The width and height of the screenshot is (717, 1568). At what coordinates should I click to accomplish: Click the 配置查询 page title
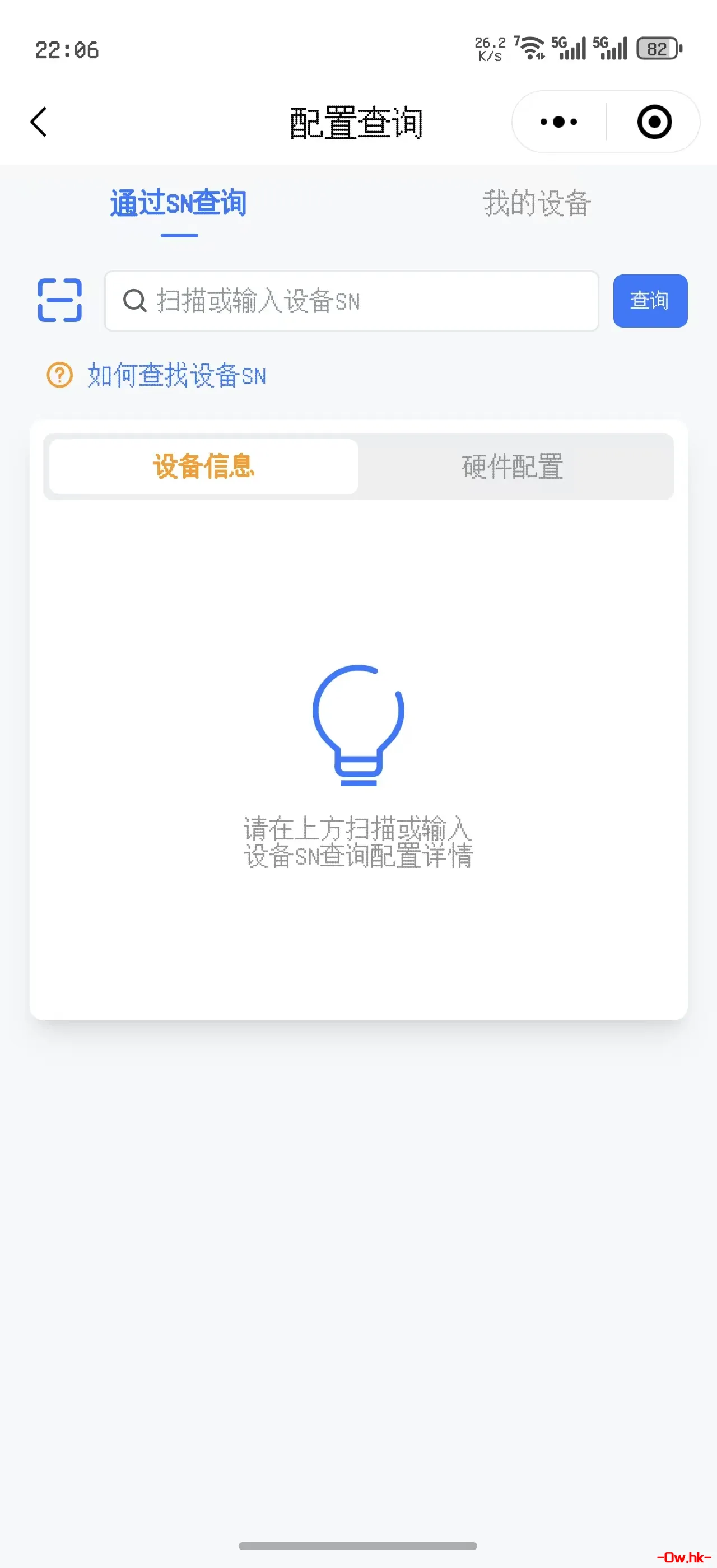pyautogui.click(x=357, y=122)
